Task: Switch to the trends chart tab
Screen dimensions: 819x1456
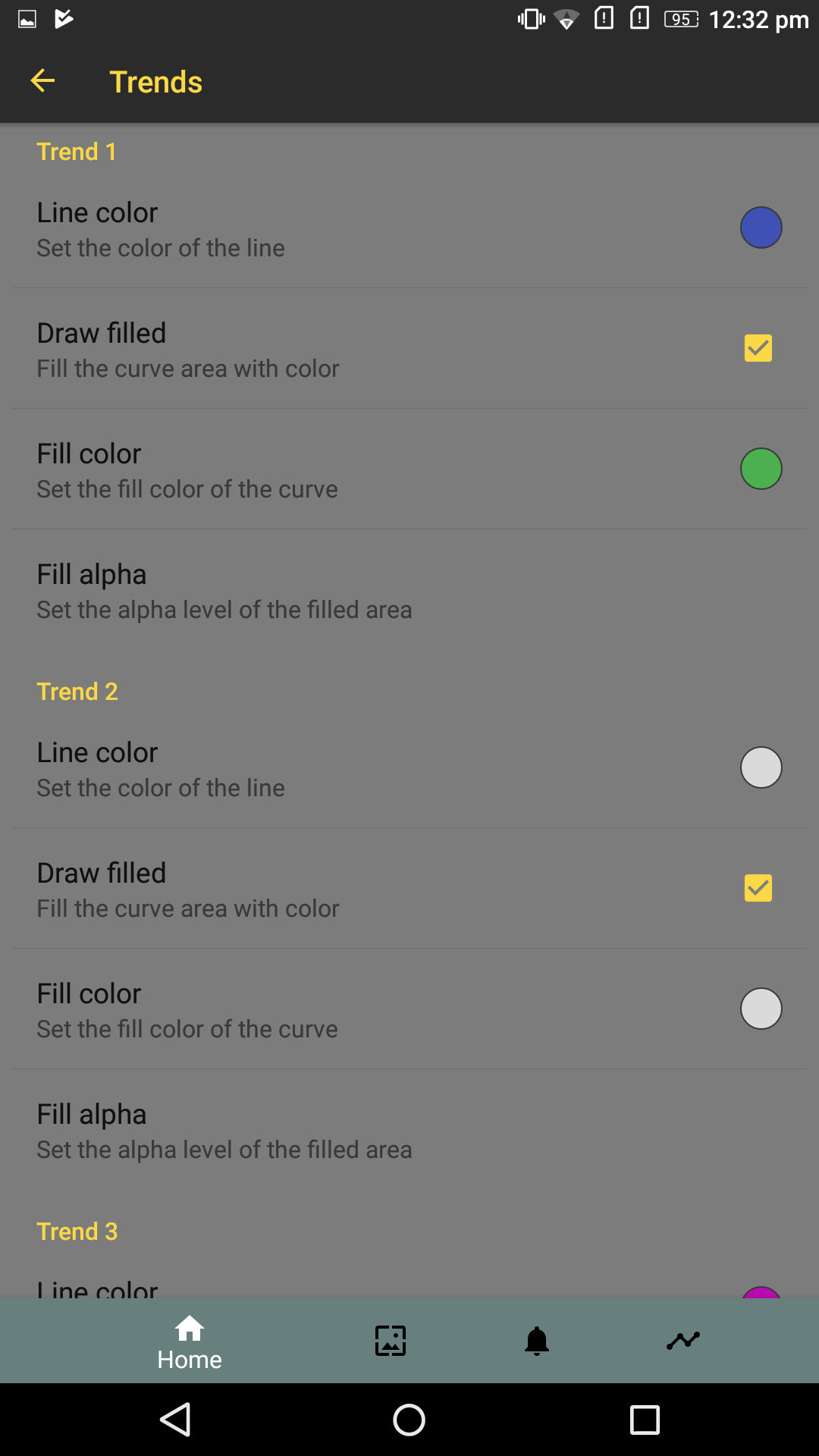Action: [x=683, y=1341]
